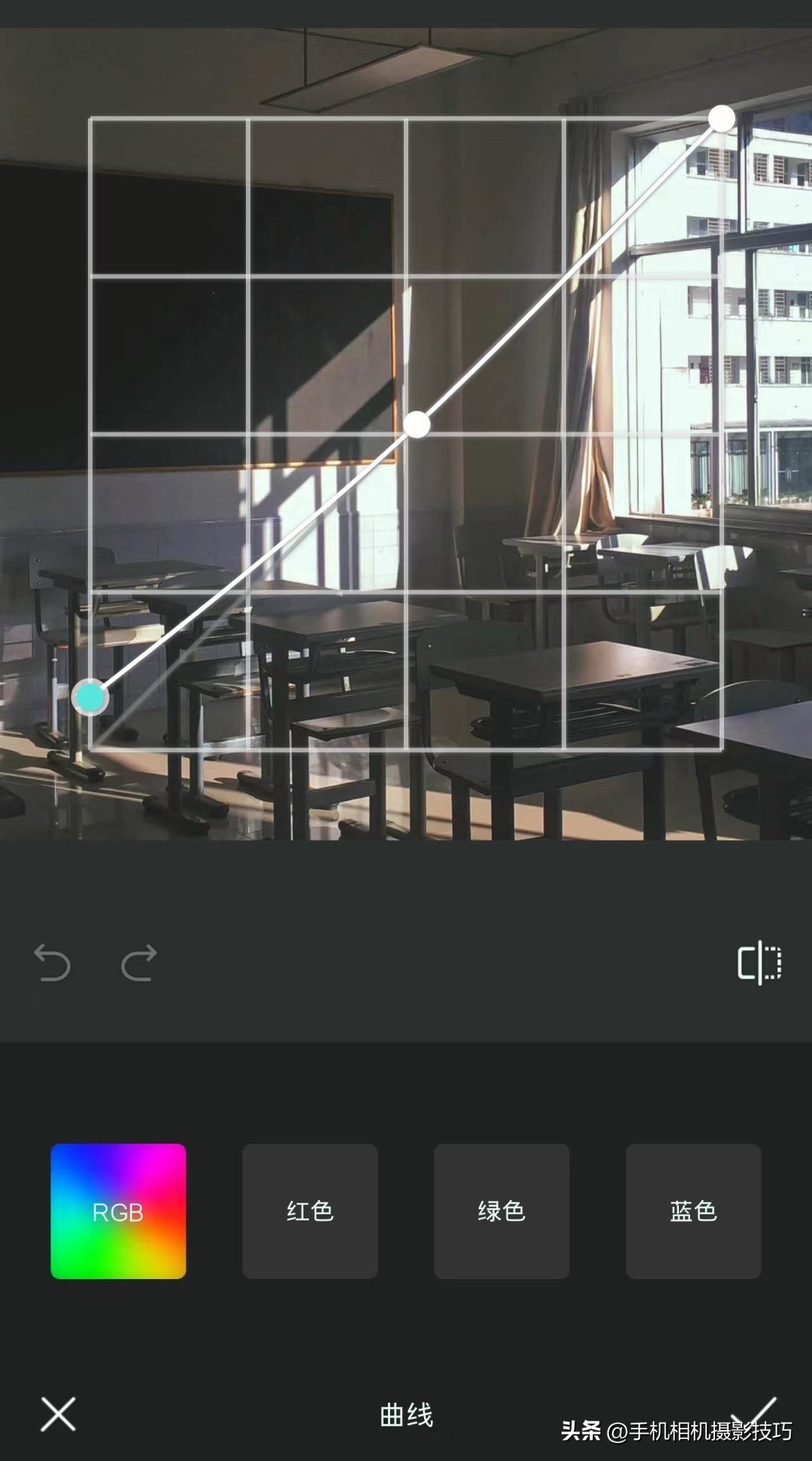Select the cyan bottom-left curve point
812x1461 pixels.
pyautogui.click(x=90, y=698)
